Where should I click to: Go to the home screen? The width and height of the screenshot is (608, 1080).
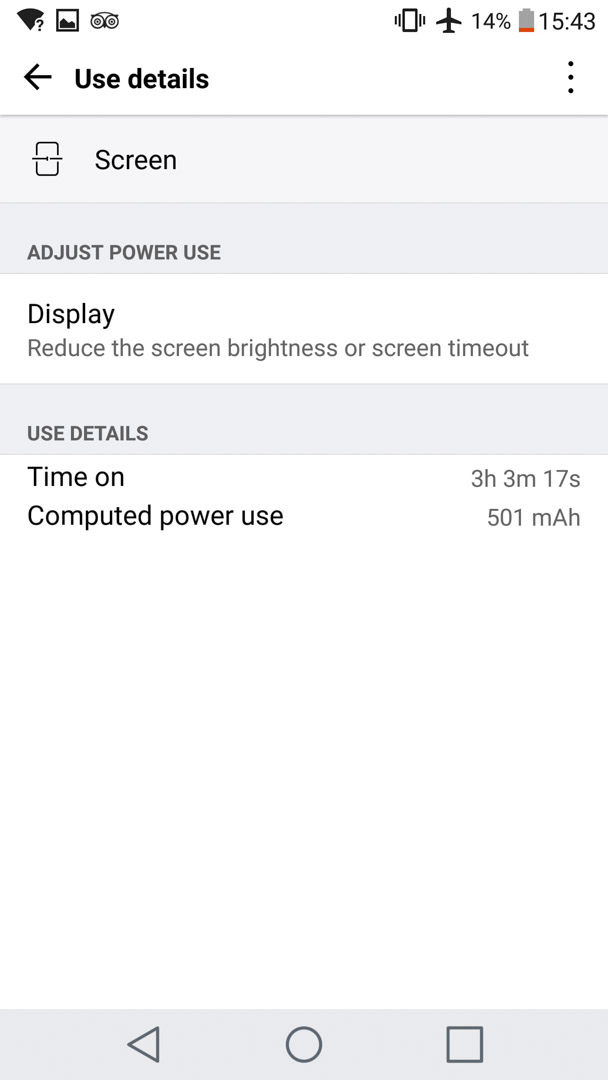(x=304, y=1044)
